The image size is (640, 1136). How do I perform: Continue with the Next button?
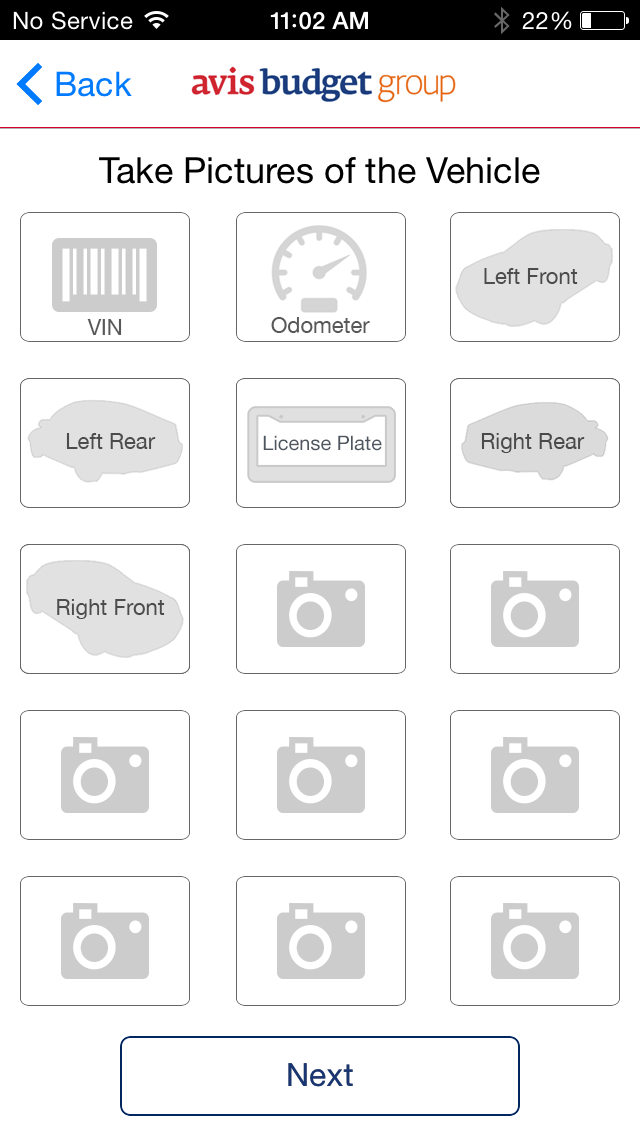[x=320, y=1075]
